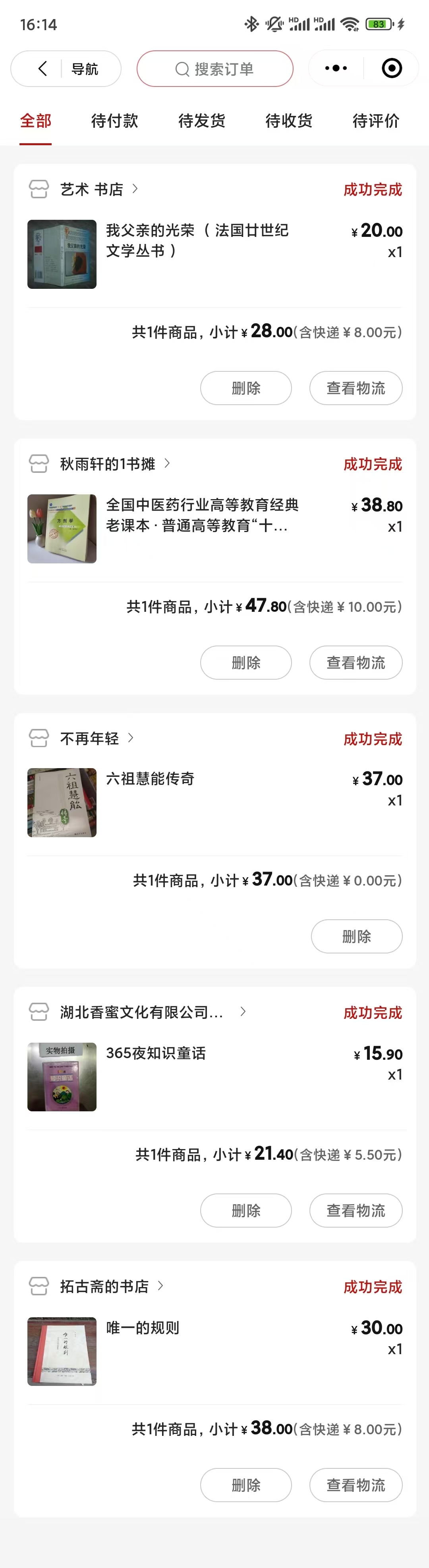View logistics for the 全国中医药行业 textbook order
Viewport: 429px width, 1568px height.
click(355, 662)
